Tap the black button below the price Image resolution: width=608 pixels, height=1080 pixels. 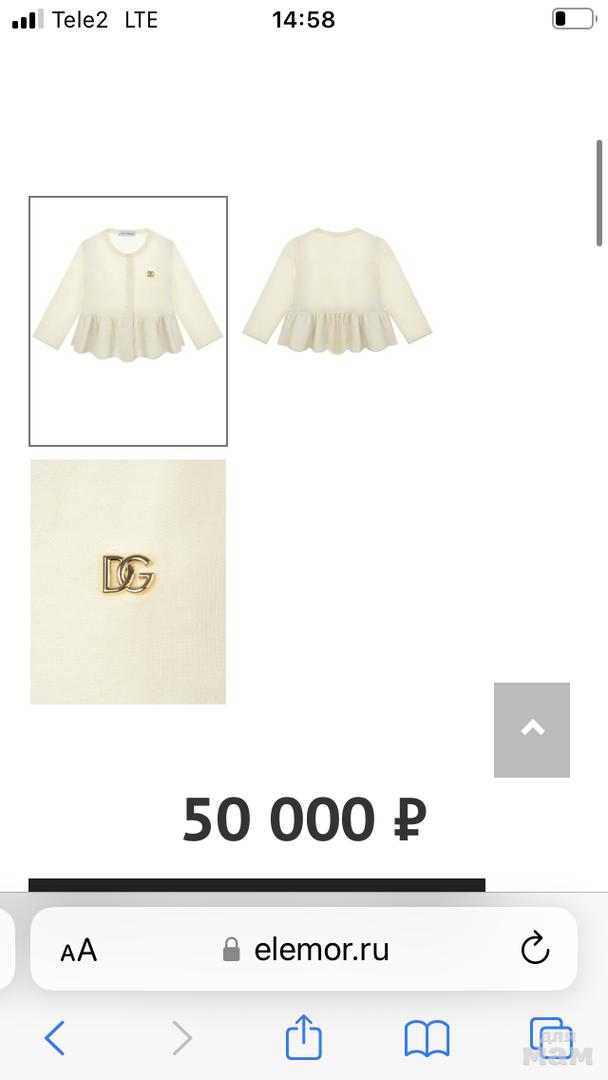point(257,885)
